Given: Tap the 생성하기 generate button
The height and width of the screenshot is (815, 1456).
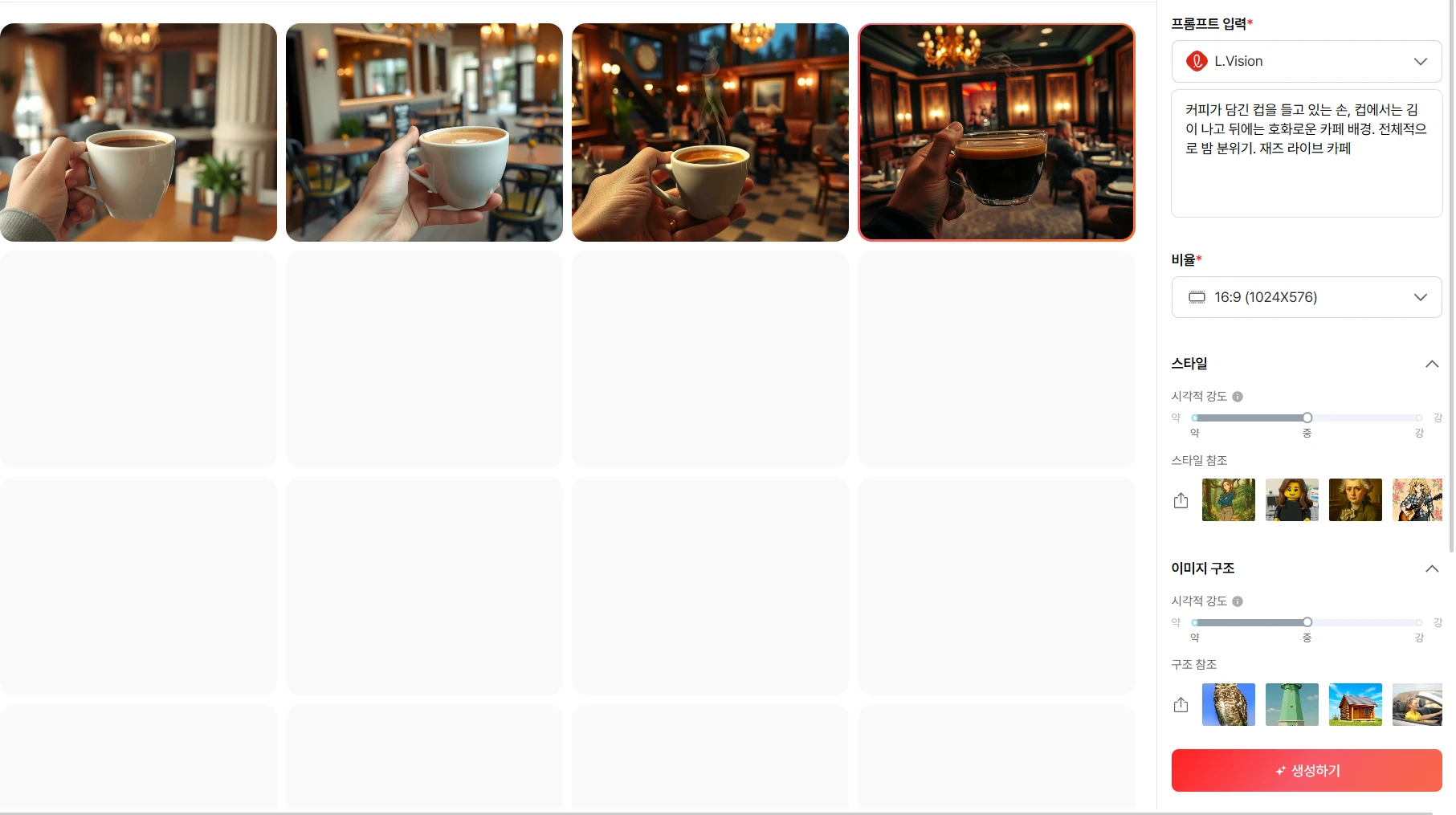Looking at the screenshot, I should coord(1306,770).
